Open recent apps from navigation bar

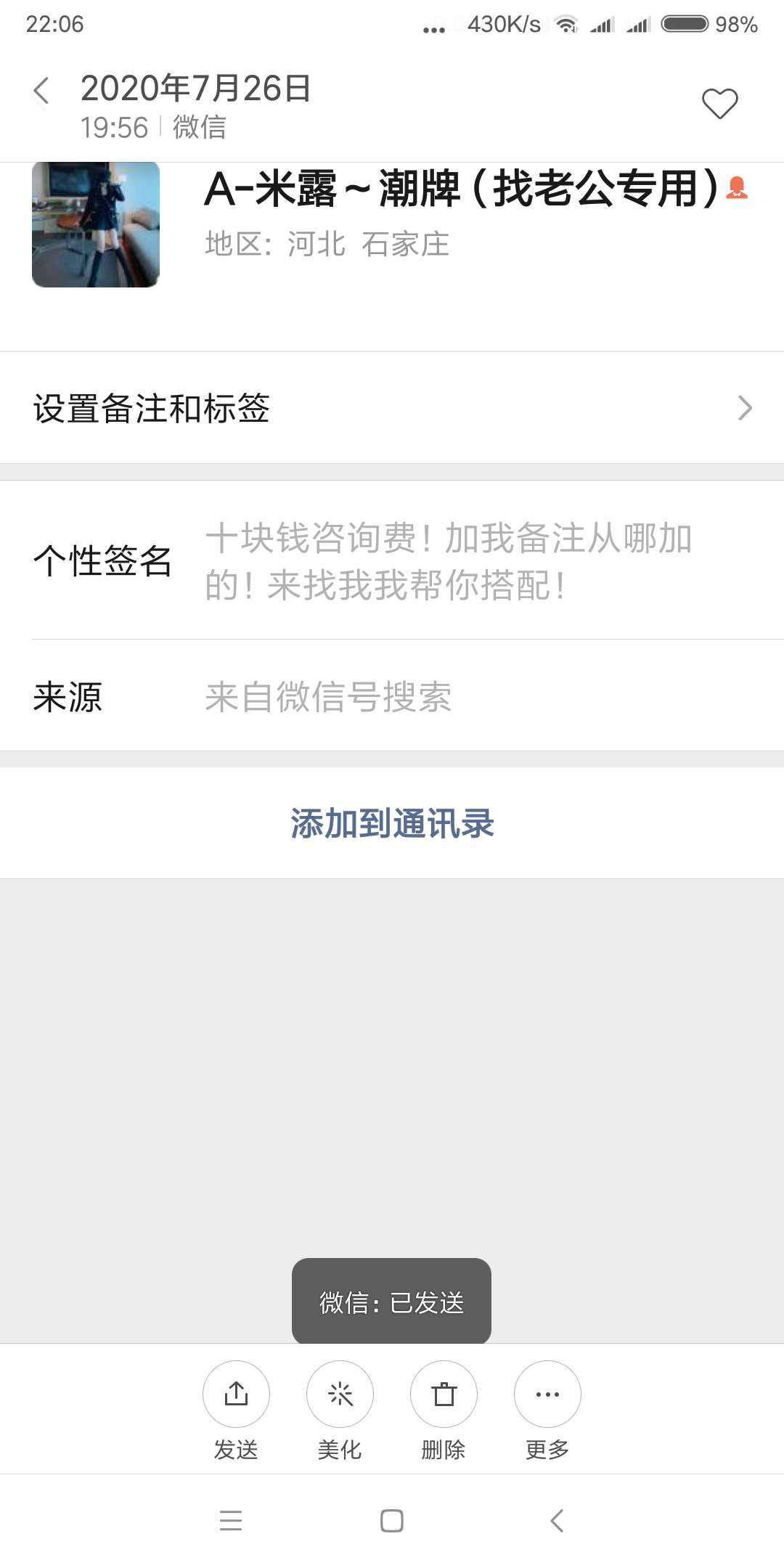click(x=231, y=1521)
